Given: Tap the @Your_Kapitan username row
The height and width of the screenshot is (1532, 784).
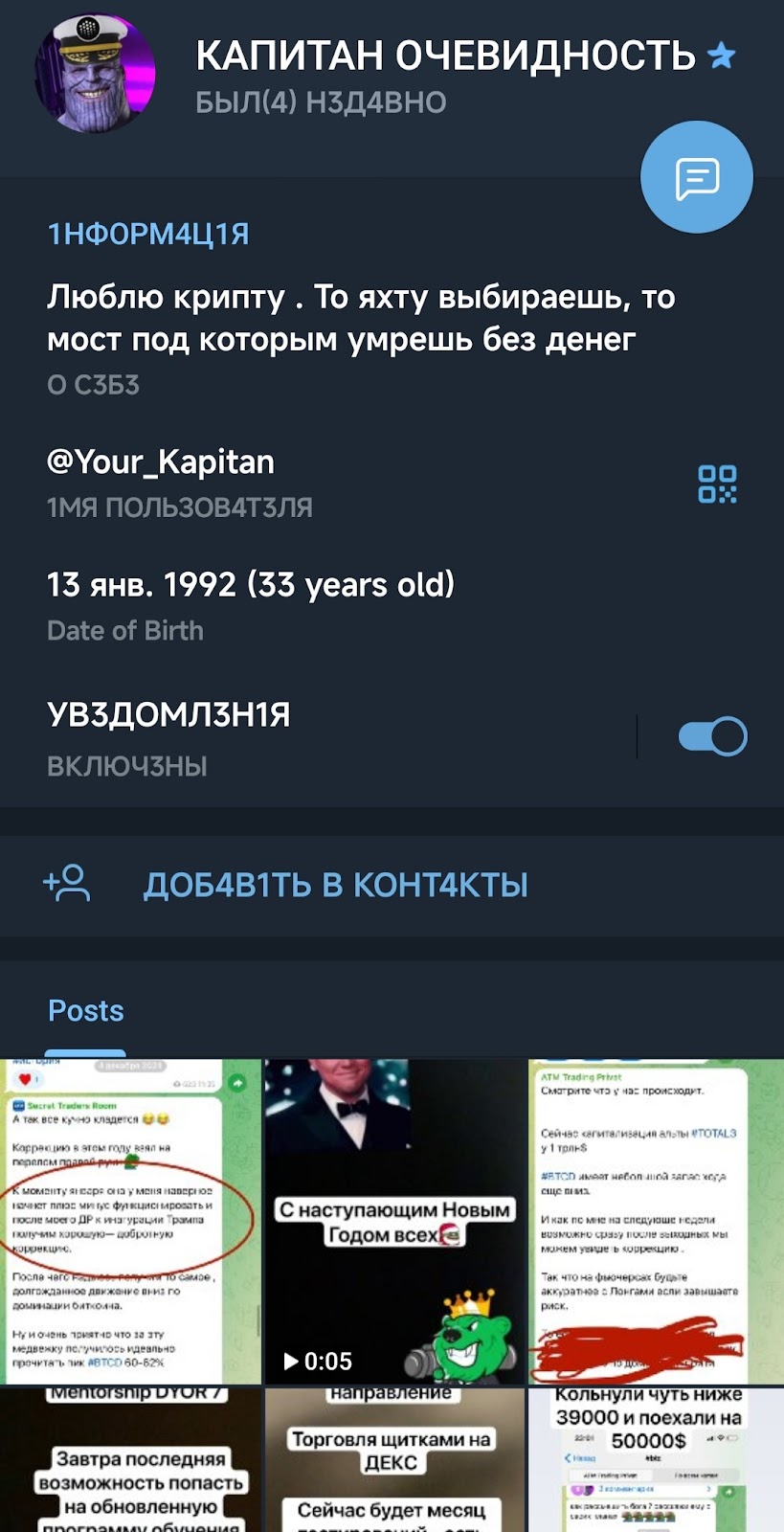Looking at the screenshot, I should coord(287,483).
